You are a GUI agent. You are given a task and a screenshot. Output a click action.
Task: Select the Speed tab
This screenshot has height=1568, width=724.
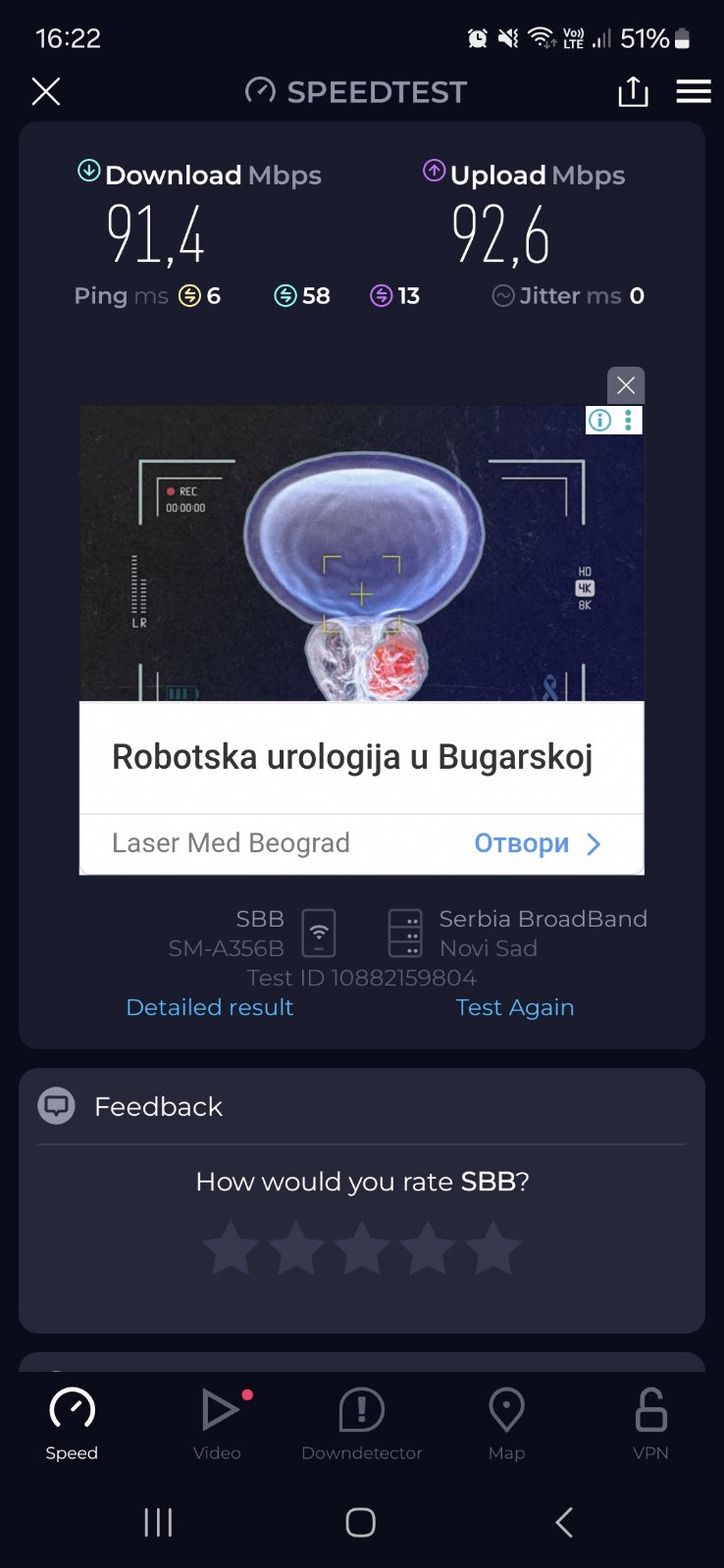[72, 1423]
